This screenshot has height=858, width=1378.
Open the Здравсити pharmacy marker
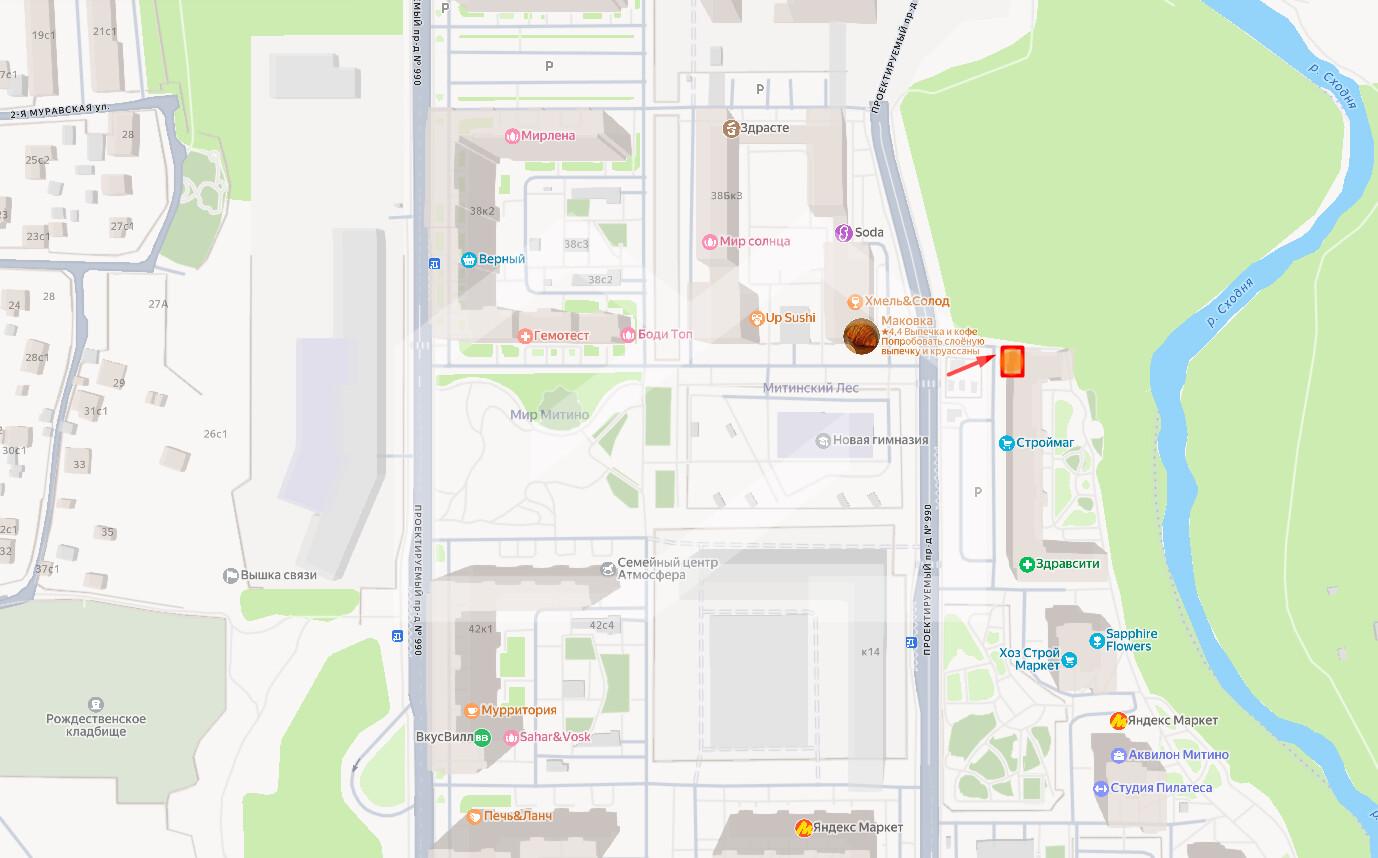(x=1026, y=565)
